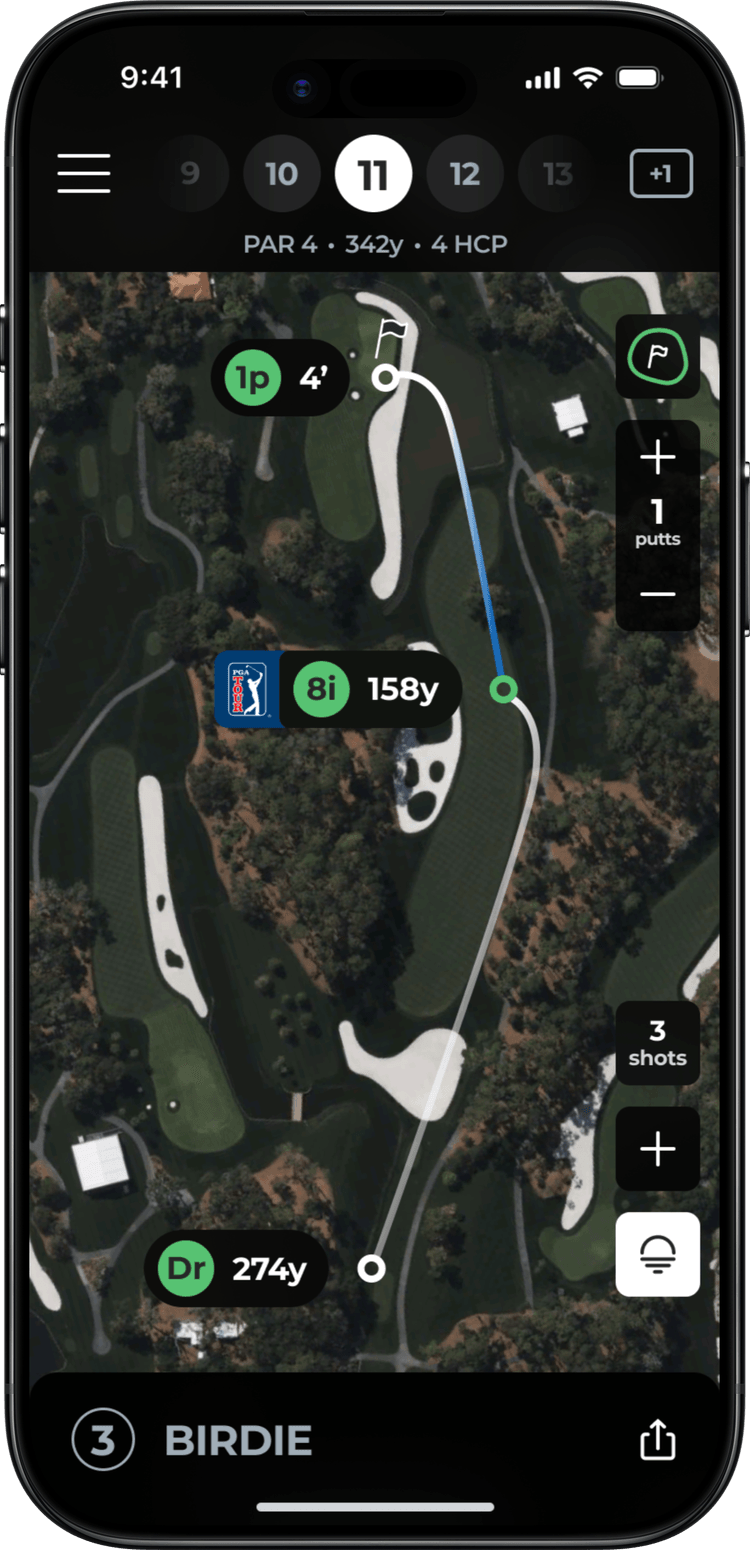Add a new shot with plus button
The height and width of the screenshot is (1550, 750).
pyautogui.click(x=657, y=1149)
